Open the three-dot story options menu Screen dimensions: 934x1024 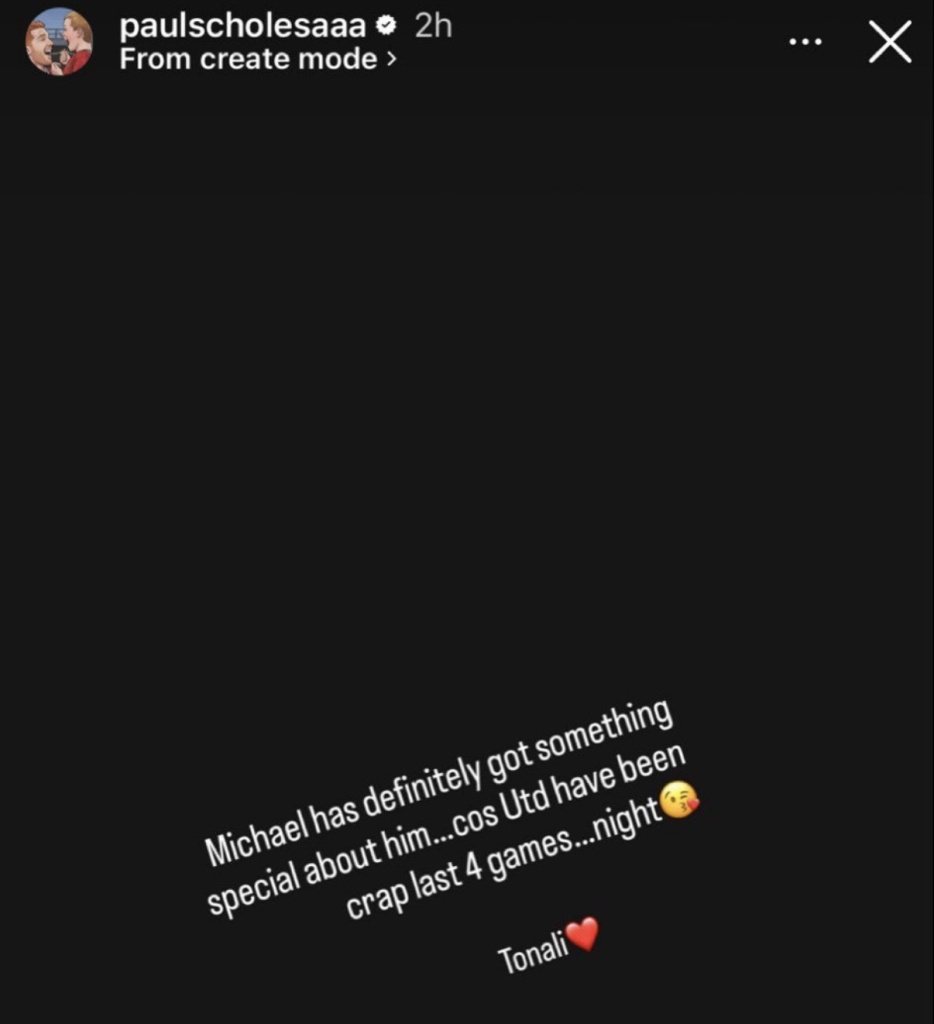click(805, 42)
